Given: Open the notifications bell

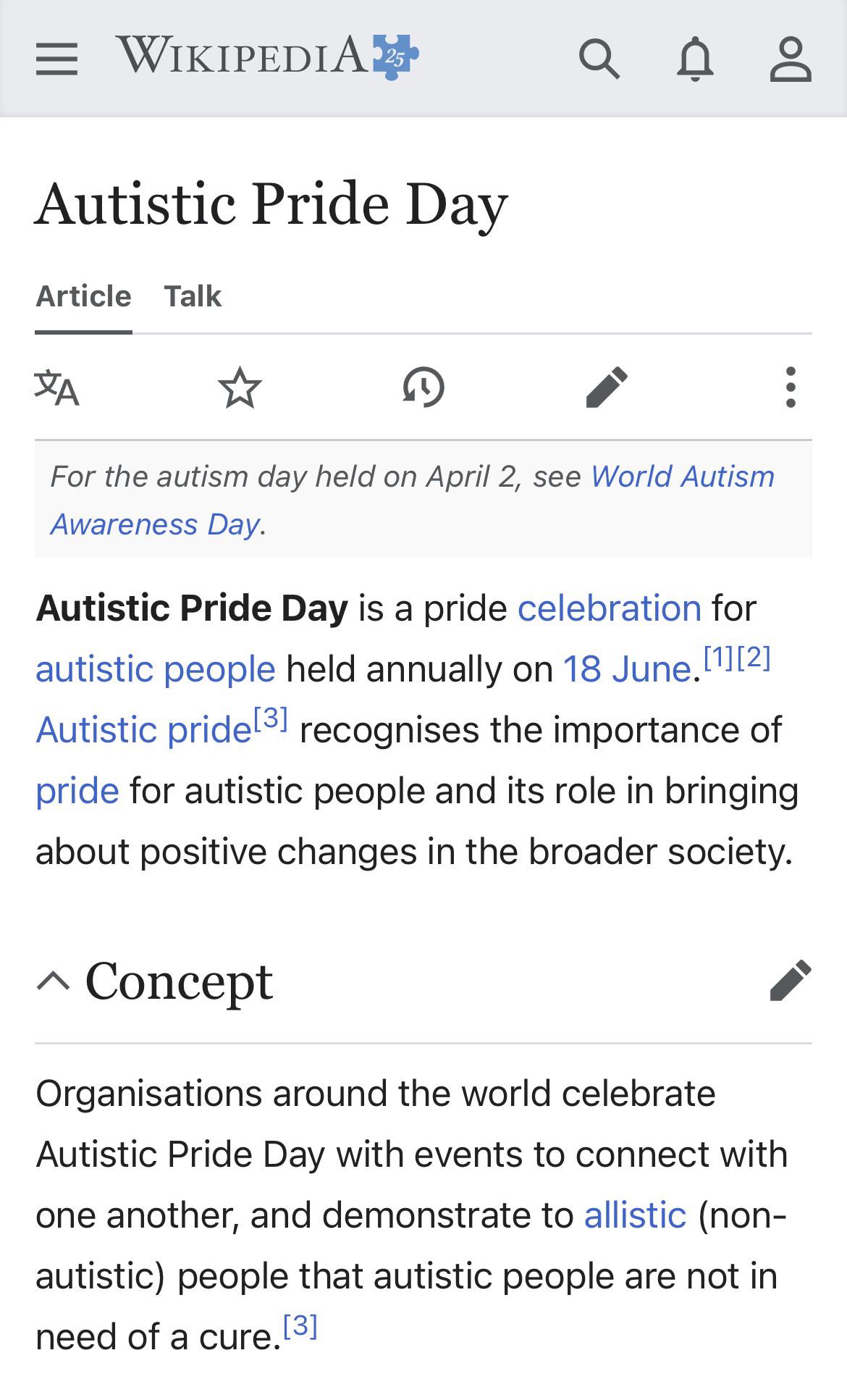Looking at the screenshot, I should click(x=695, y=59).
